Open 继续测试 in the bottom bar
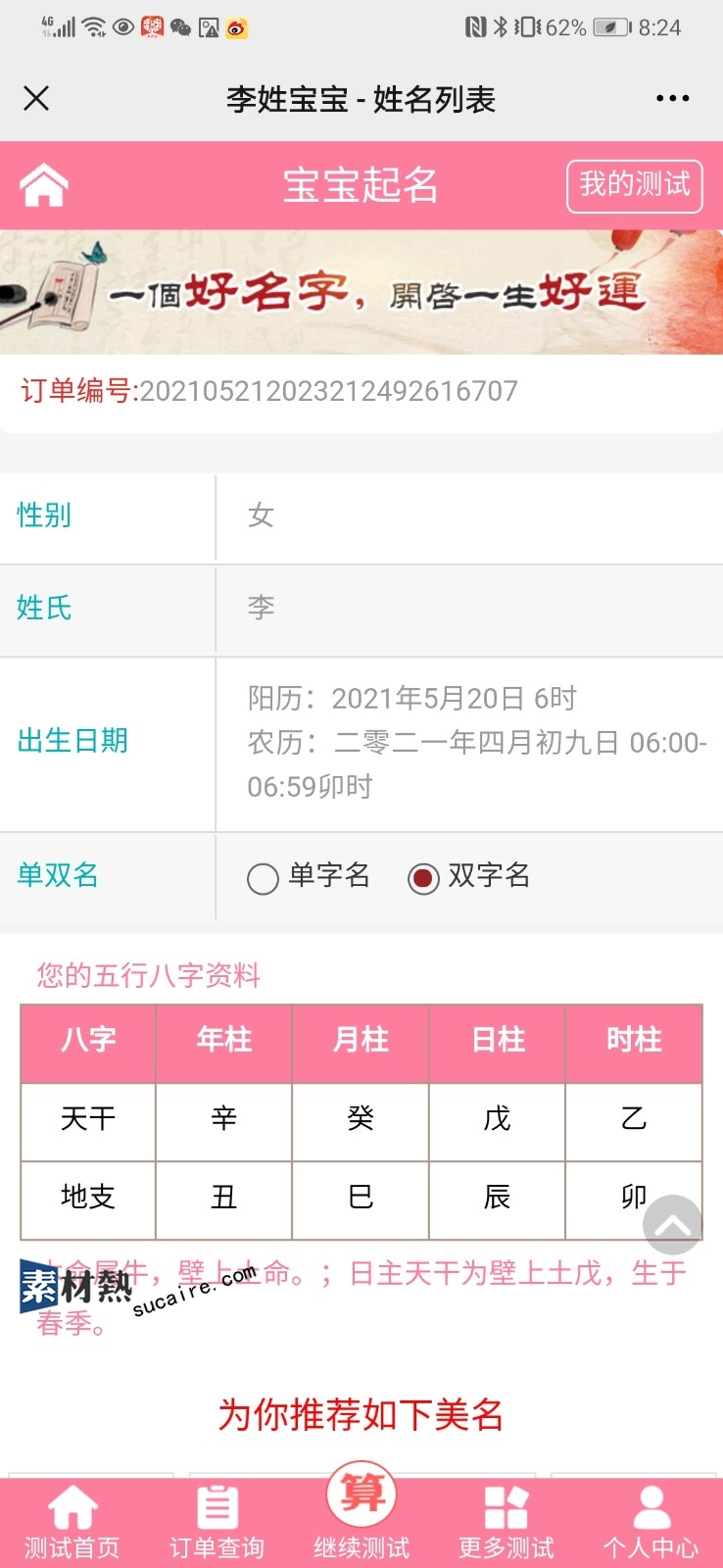The image size is (723, 1568). coord(361,1513)
